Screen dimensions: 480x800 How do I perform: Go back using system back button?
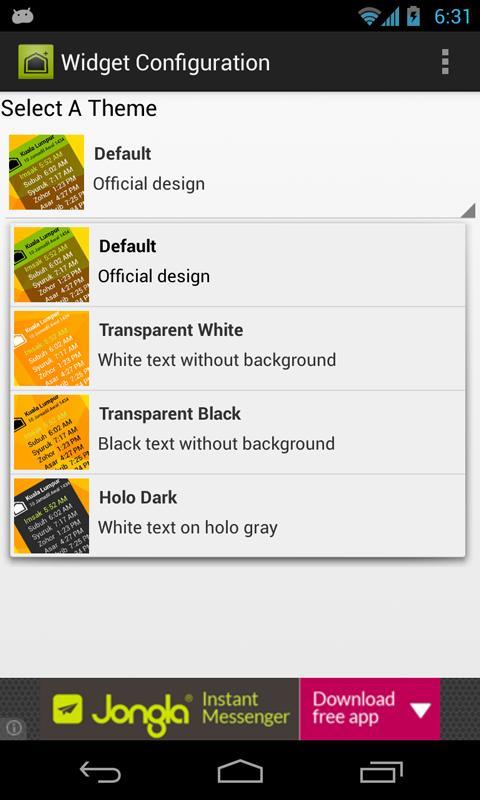(x=100, y=771)
